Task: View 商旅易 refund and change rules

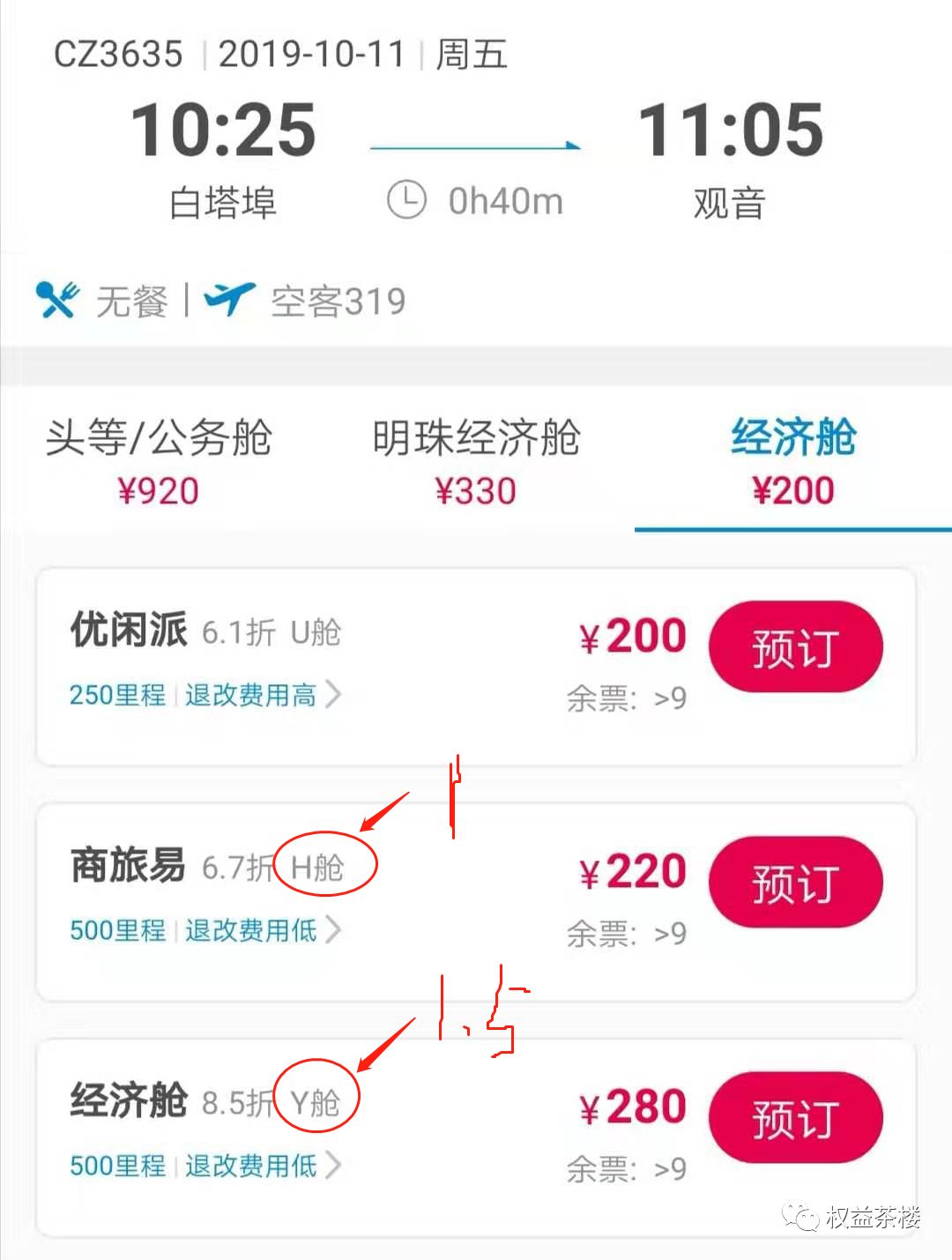Action: tap(261, 929)
